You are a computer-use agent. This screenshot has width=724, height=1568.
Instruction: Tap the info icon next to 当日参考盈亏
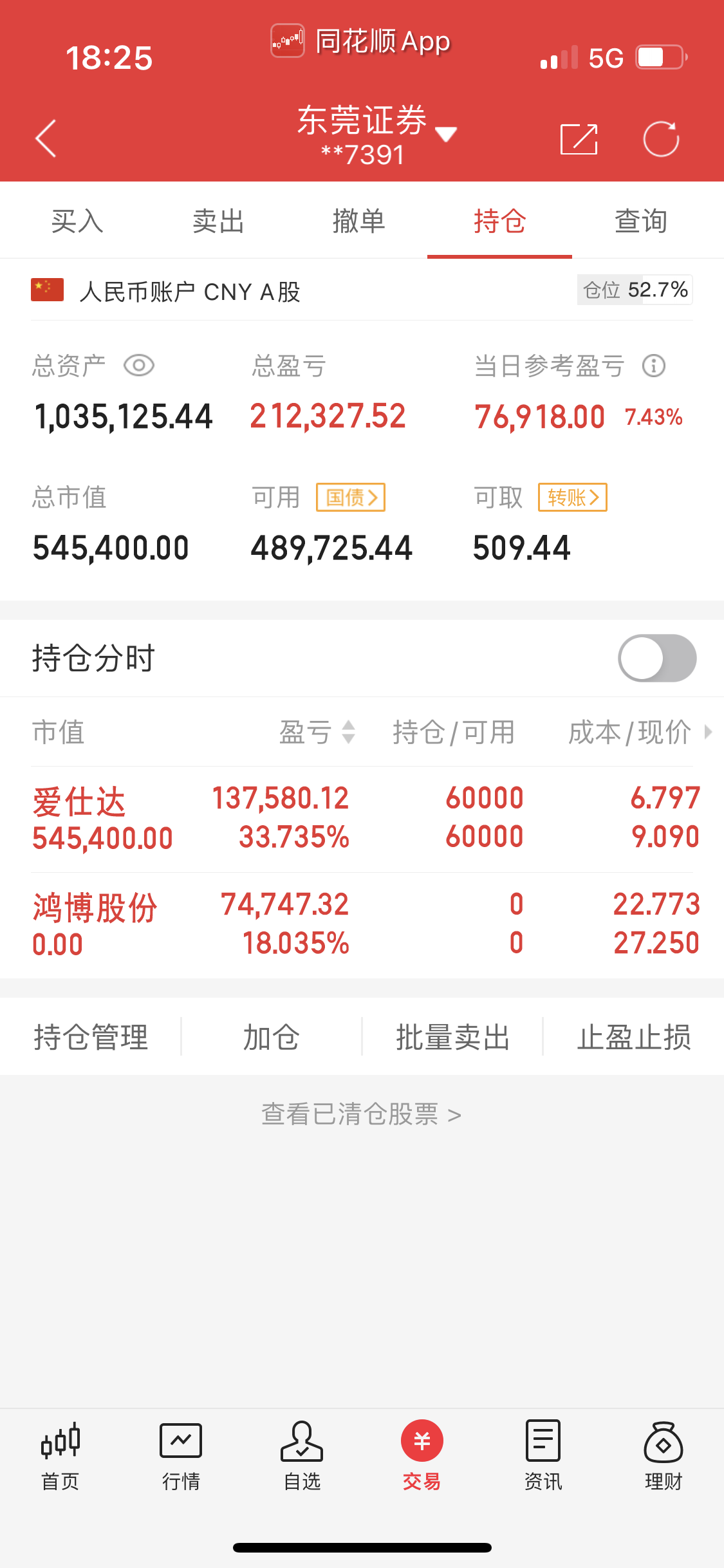653,365
